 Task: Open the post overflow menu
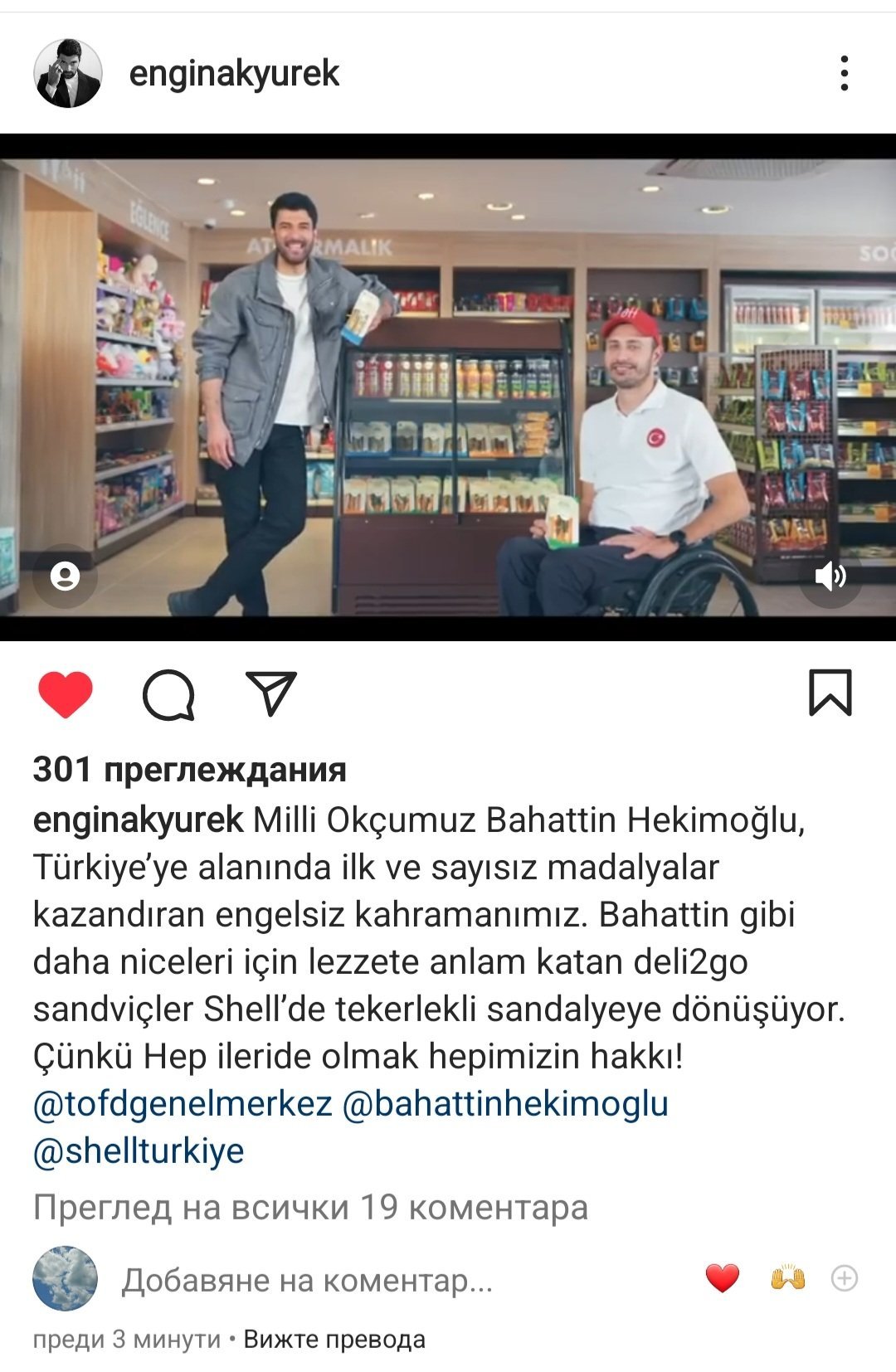tap(844, 73)
